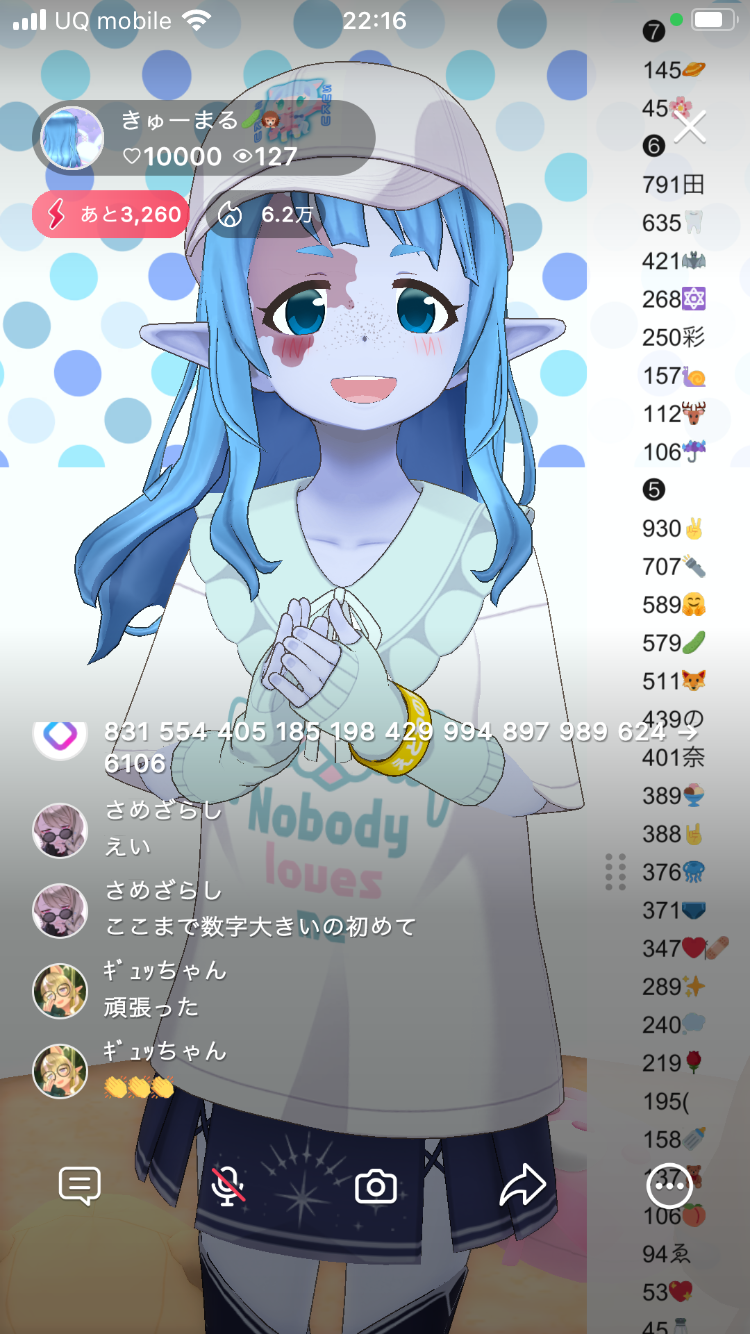Tap the side panel drag handle dots

tap(616, 871)
